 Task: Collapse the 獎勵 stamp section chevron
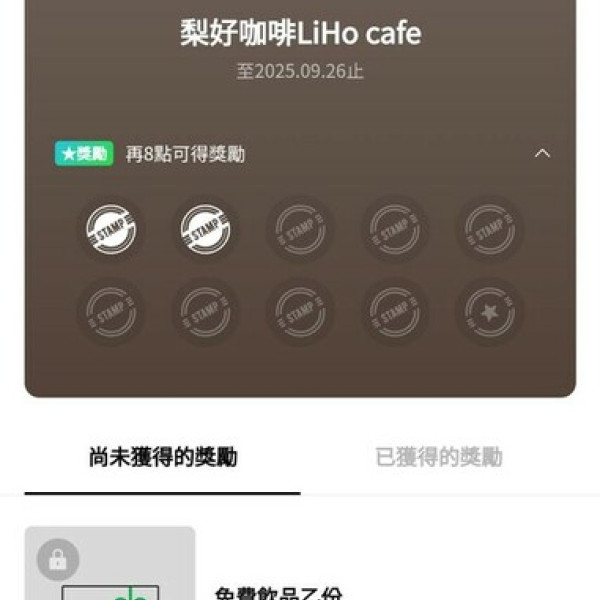[x=542, y=154]
